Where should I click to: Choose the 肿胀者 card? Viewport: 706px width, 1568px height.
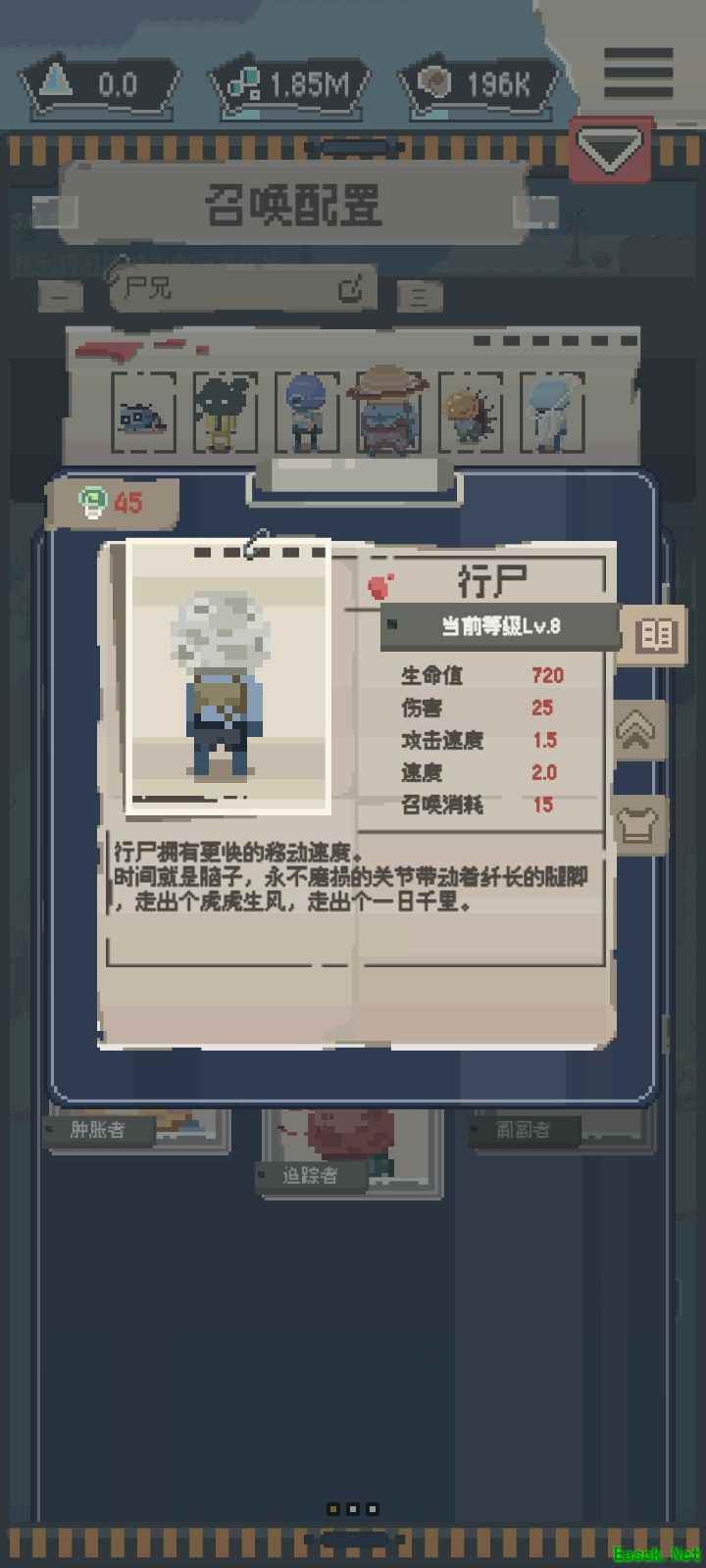point(137,1130)
